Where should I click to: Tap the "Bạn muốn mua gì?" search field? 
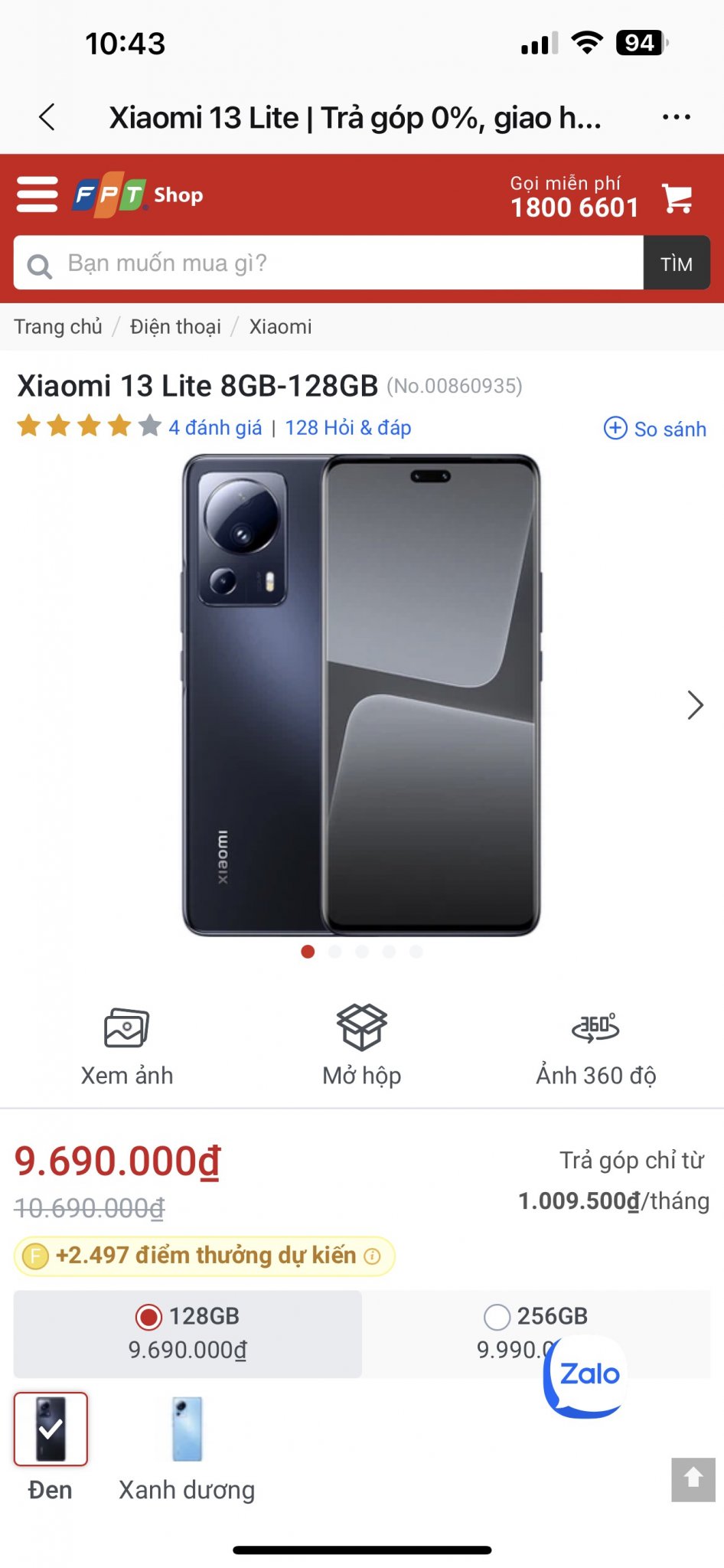point(329,263)
